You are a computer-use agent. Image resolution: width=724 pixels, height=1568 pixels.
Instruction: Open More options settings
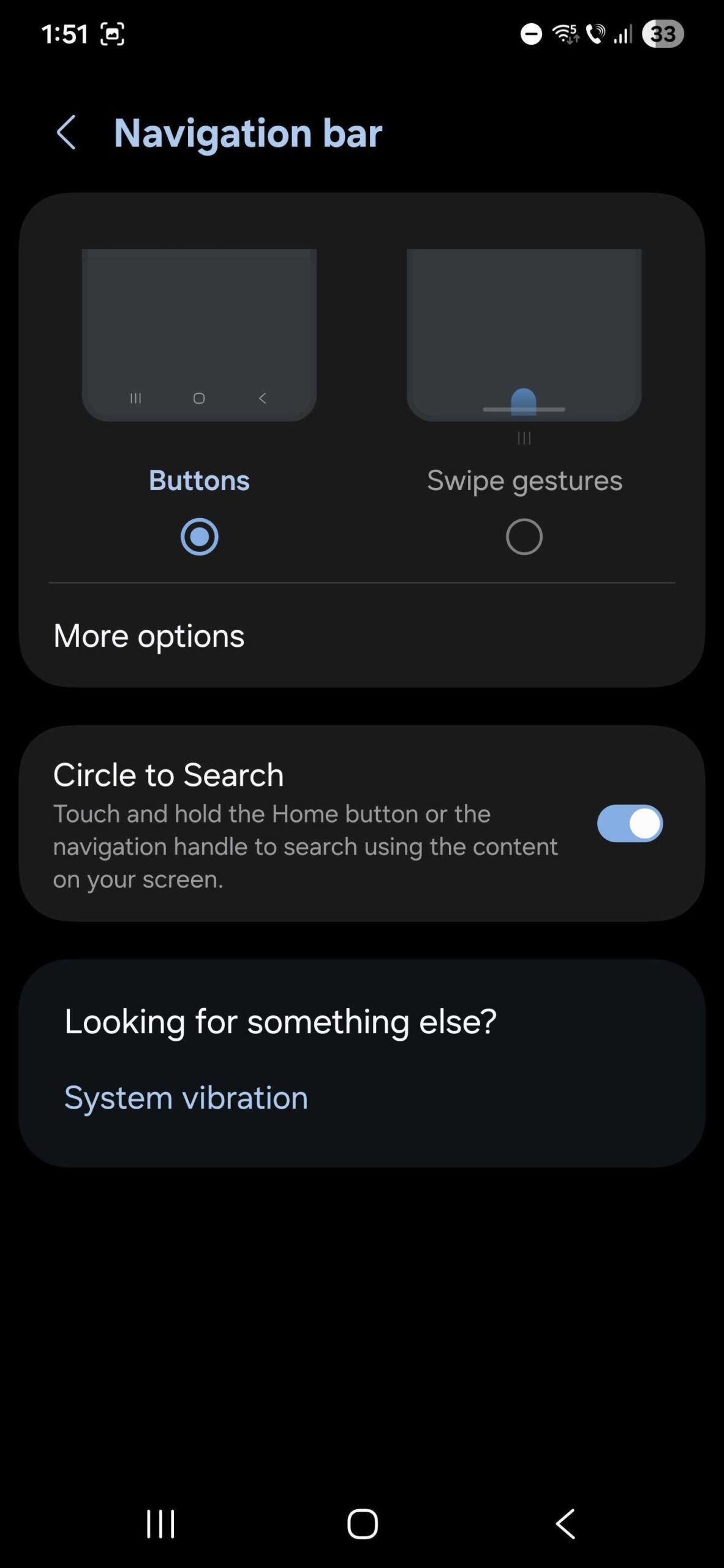[x=149, y=636]
